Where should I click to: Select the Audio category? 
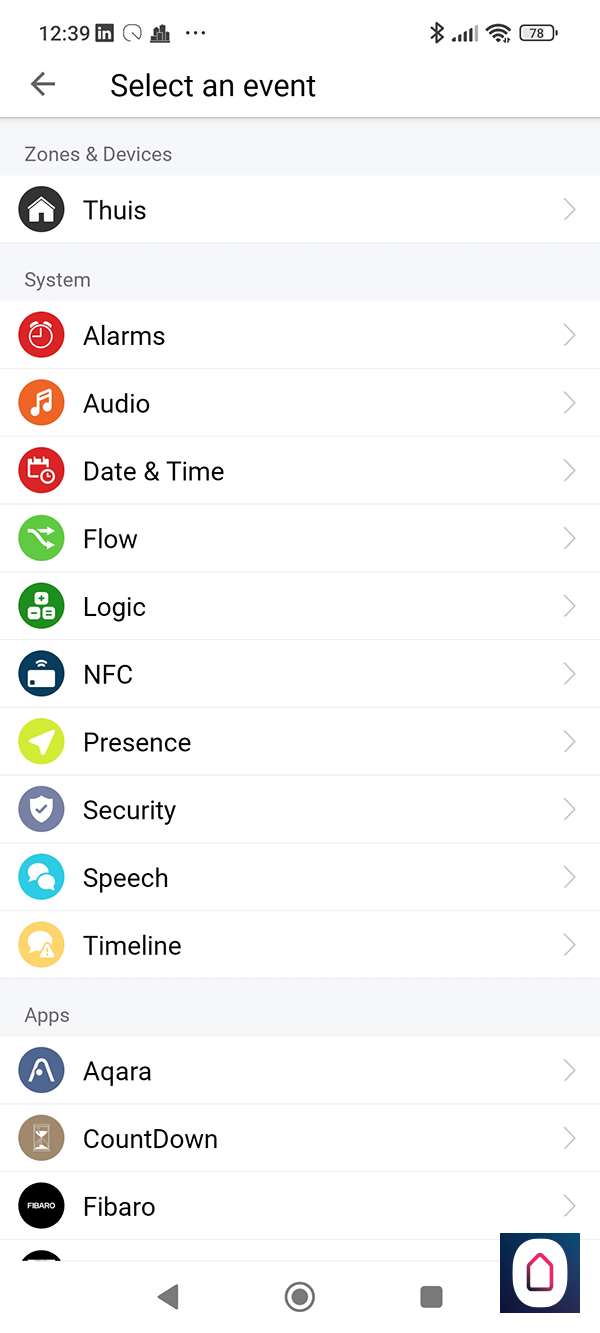(300, 404)
